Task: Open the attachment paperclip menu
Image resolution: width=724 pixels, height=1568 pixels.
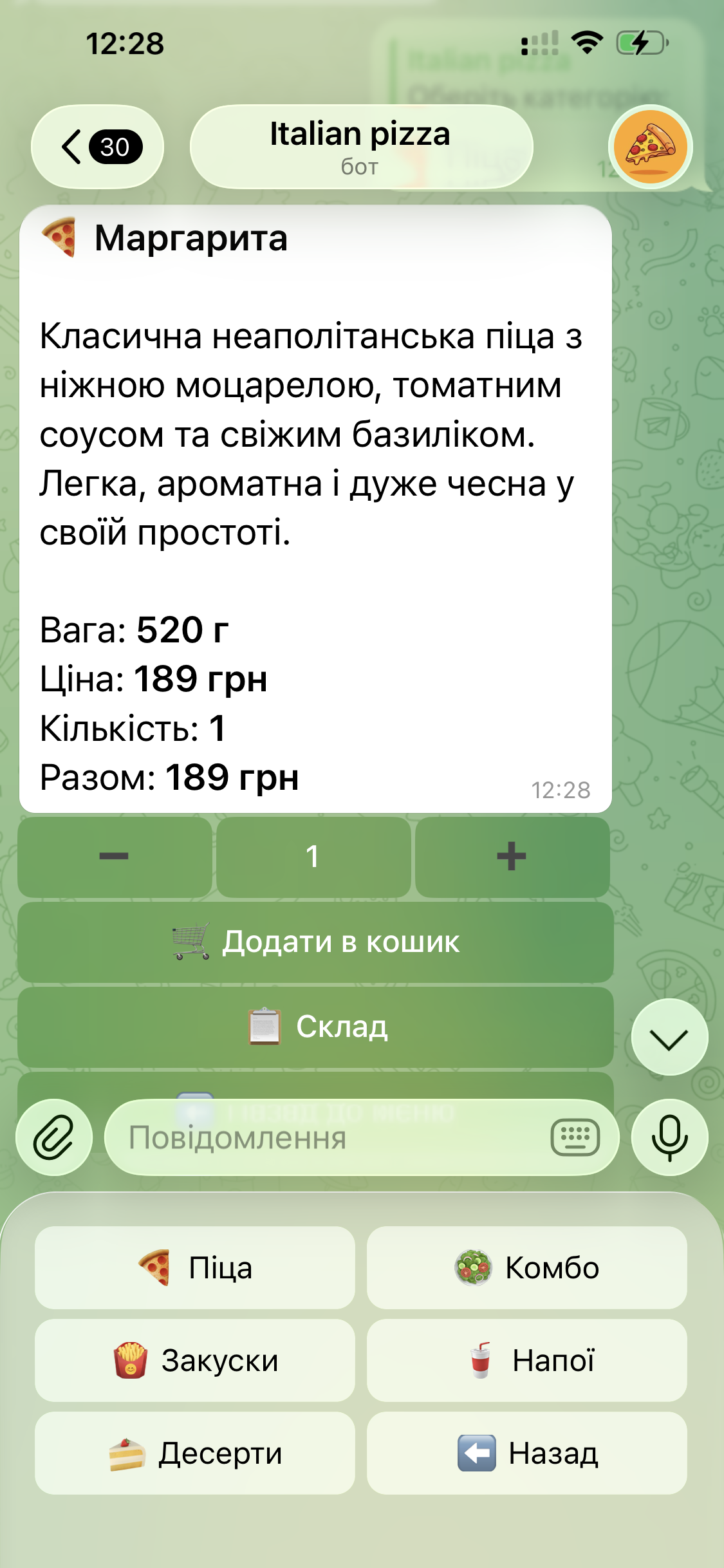Action: point(54,1137)
